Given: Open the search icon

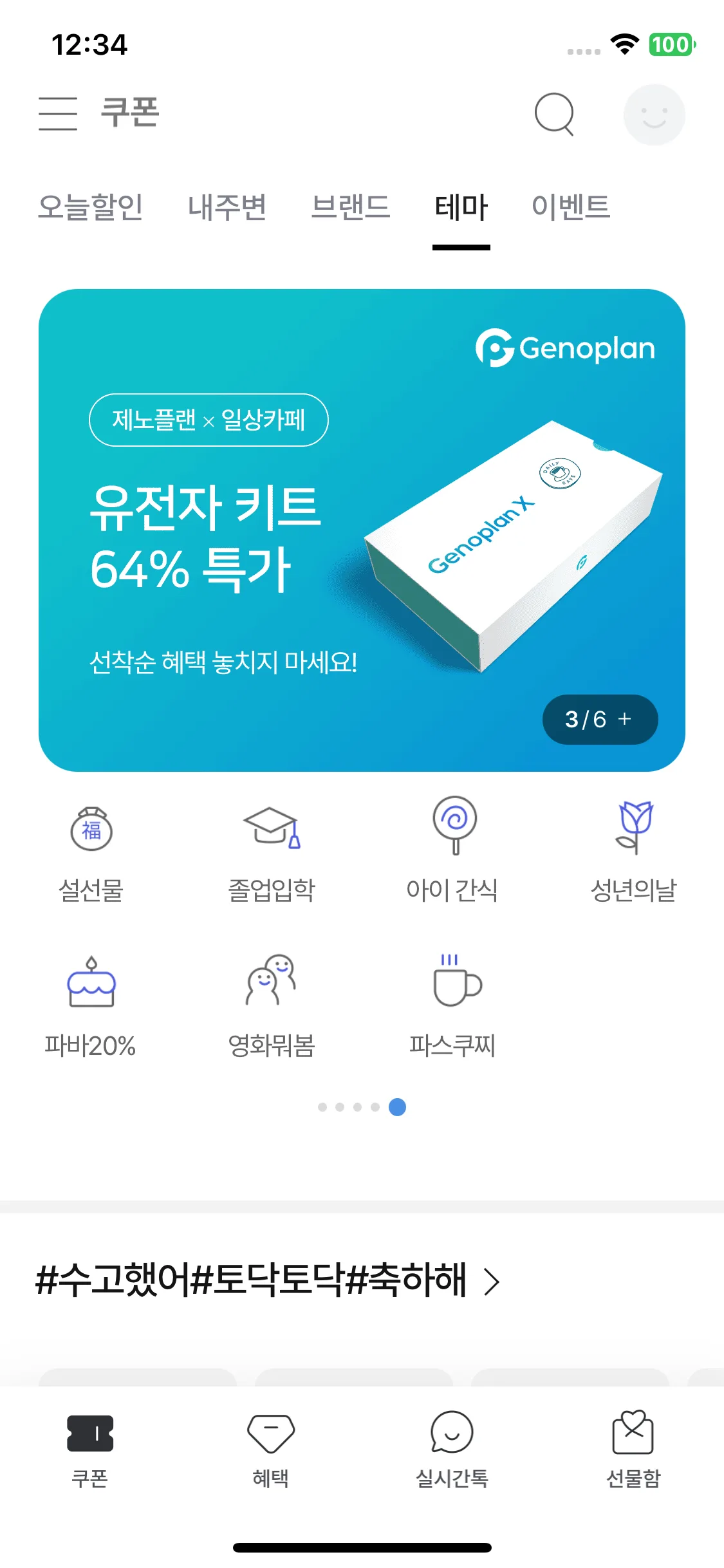Looking at the screenshot, I should coord(554,115).
